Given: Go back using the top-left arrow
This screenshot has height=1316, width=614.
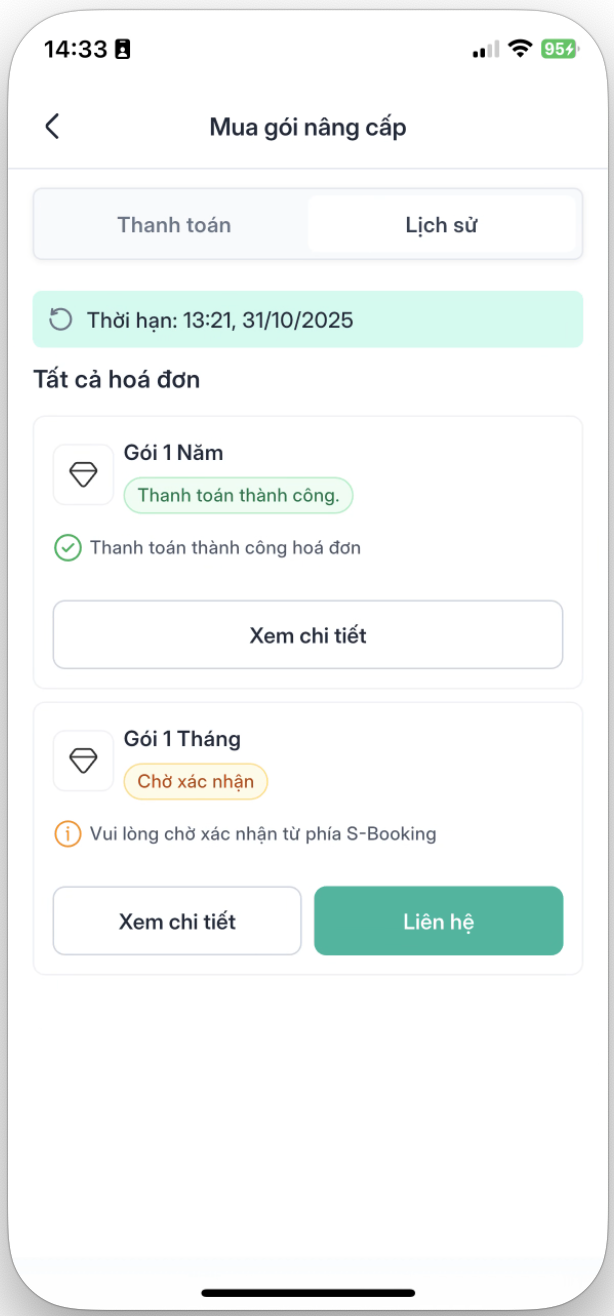Looking at the screenshot, I should (52, 127).
